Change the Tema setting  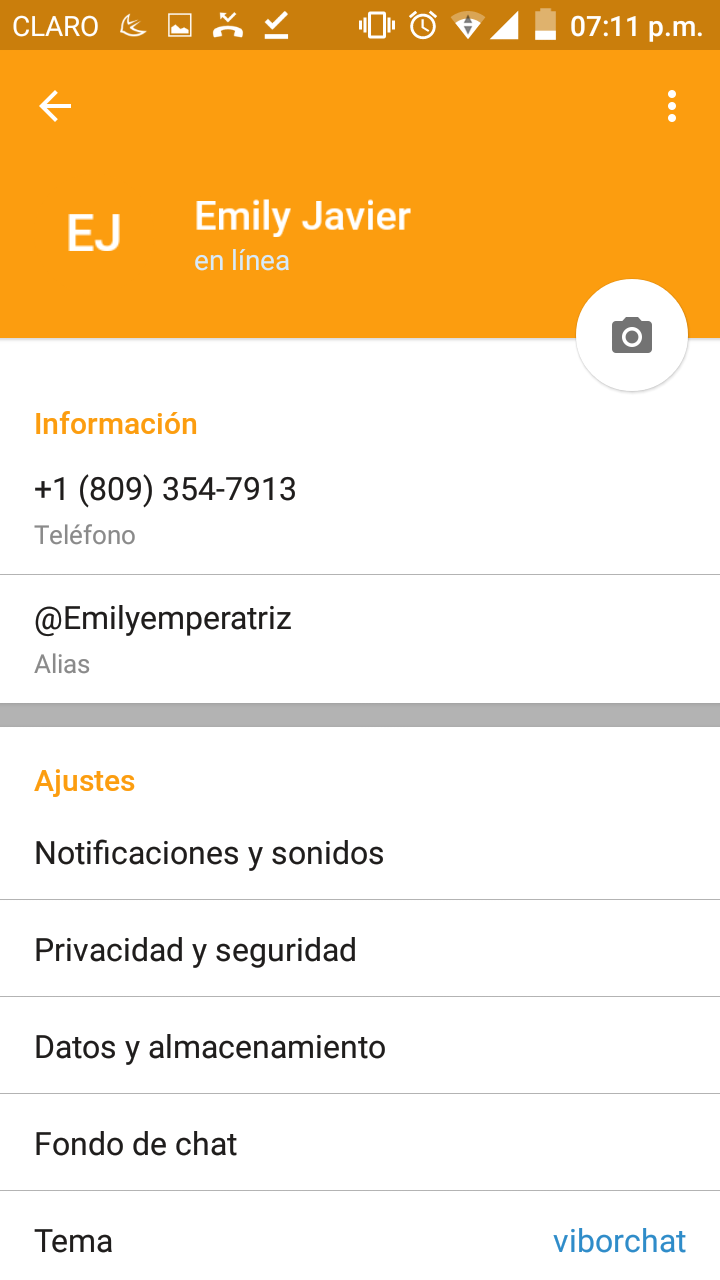tap(360, 1241)
